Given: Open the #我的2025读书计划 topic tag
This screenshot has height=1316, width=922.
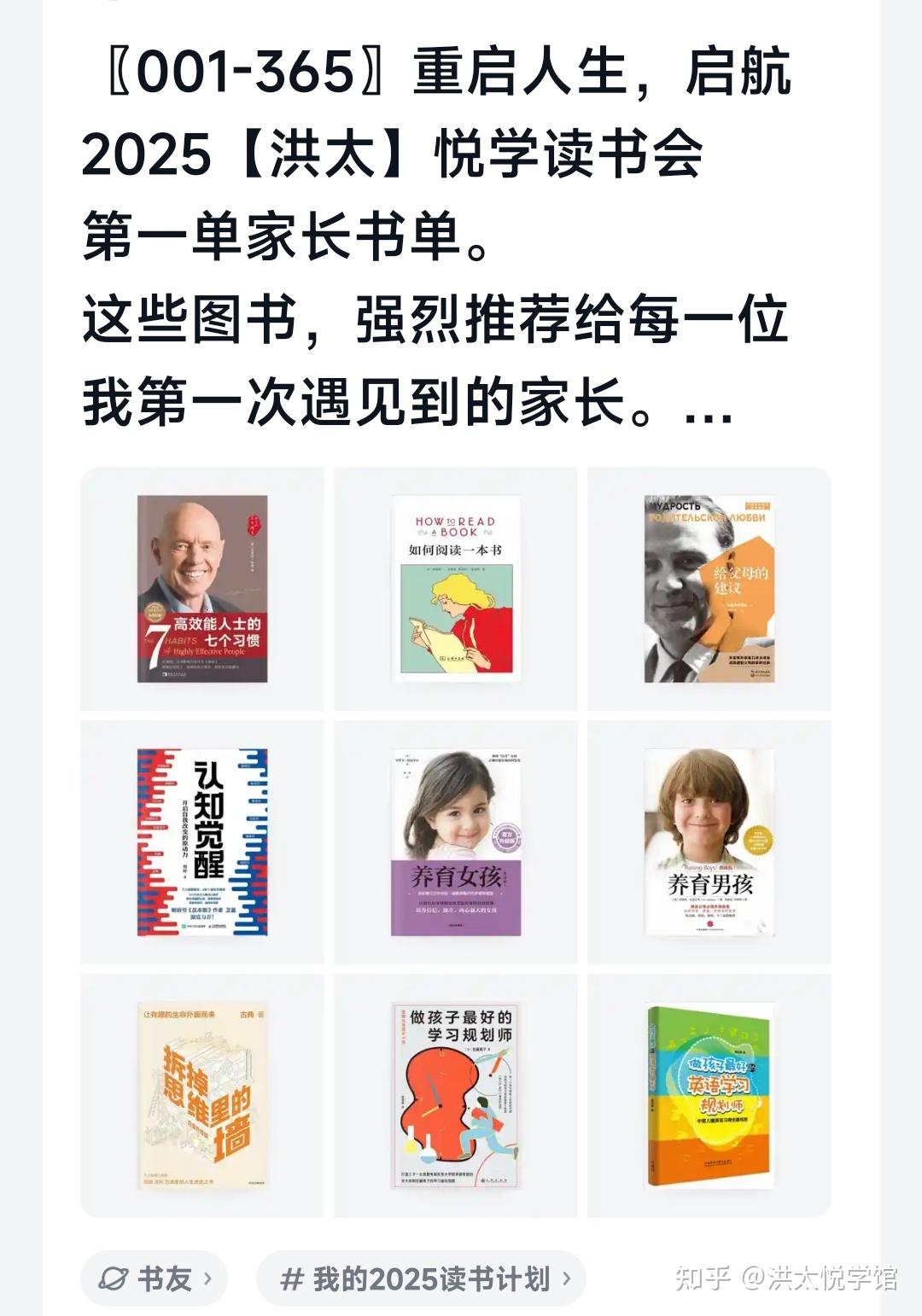Looking at the screenshot, I should point(422,1278).
